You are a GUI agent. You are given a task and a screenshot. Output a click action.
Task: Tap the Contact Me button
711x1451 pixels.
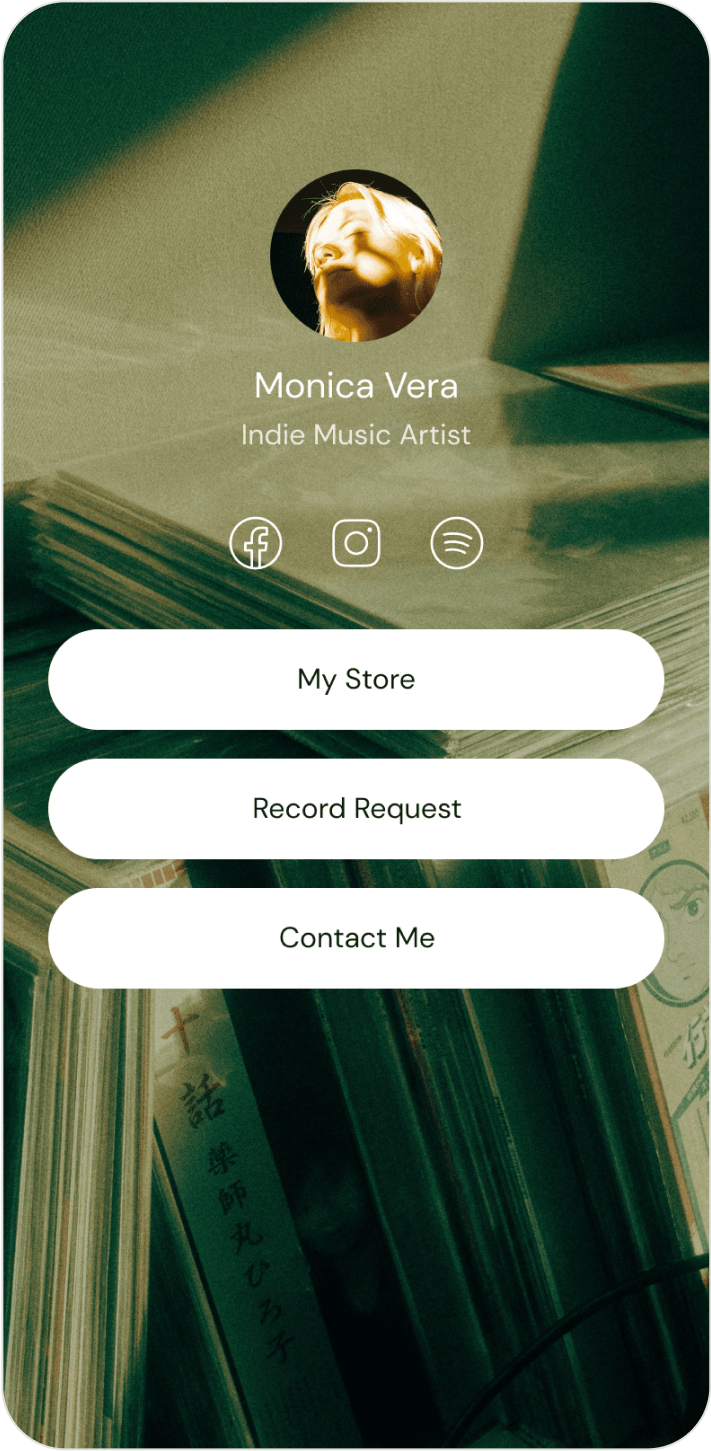pos(356,938)
